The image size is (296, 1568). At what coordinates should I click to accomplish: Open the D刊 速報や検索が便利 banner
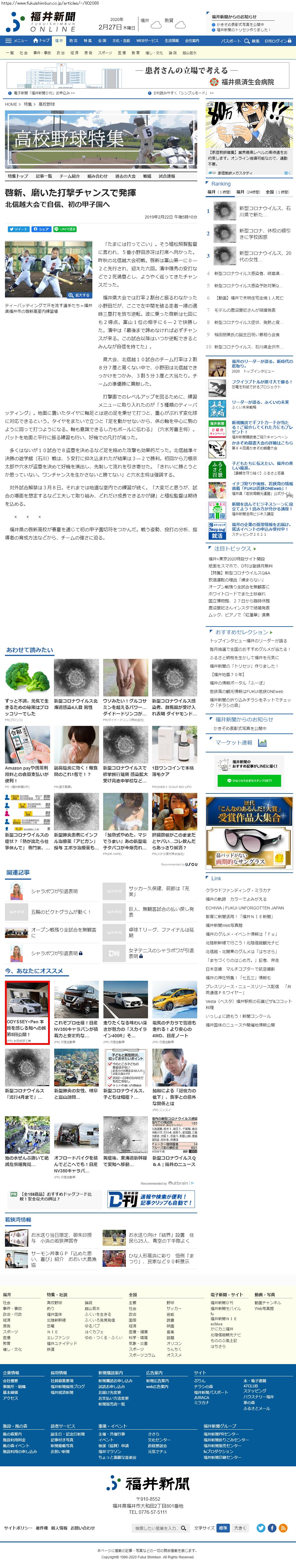pyautogui.click(x=150, y=1199)
